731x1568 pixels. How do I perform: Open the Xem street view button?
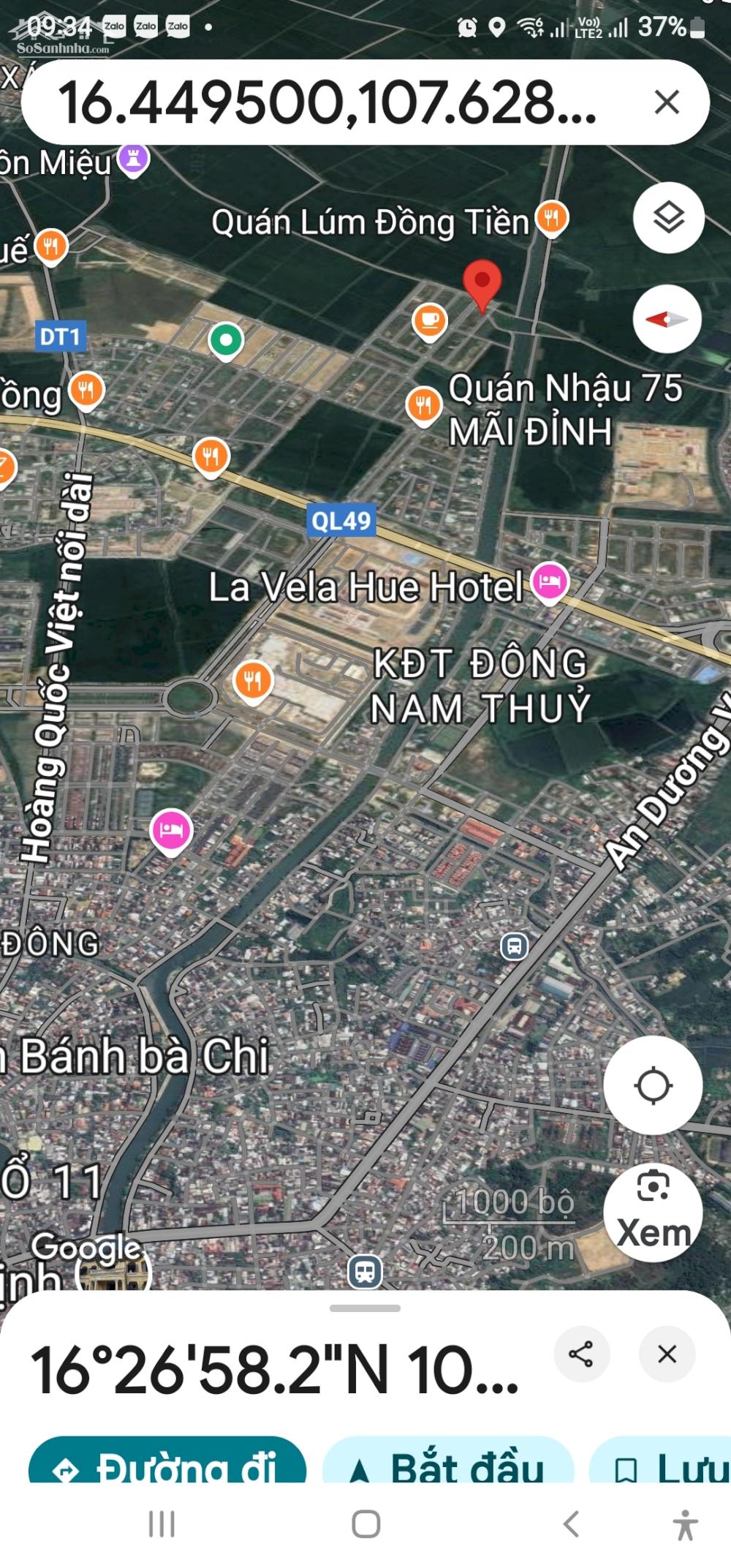coord(653,1213)
